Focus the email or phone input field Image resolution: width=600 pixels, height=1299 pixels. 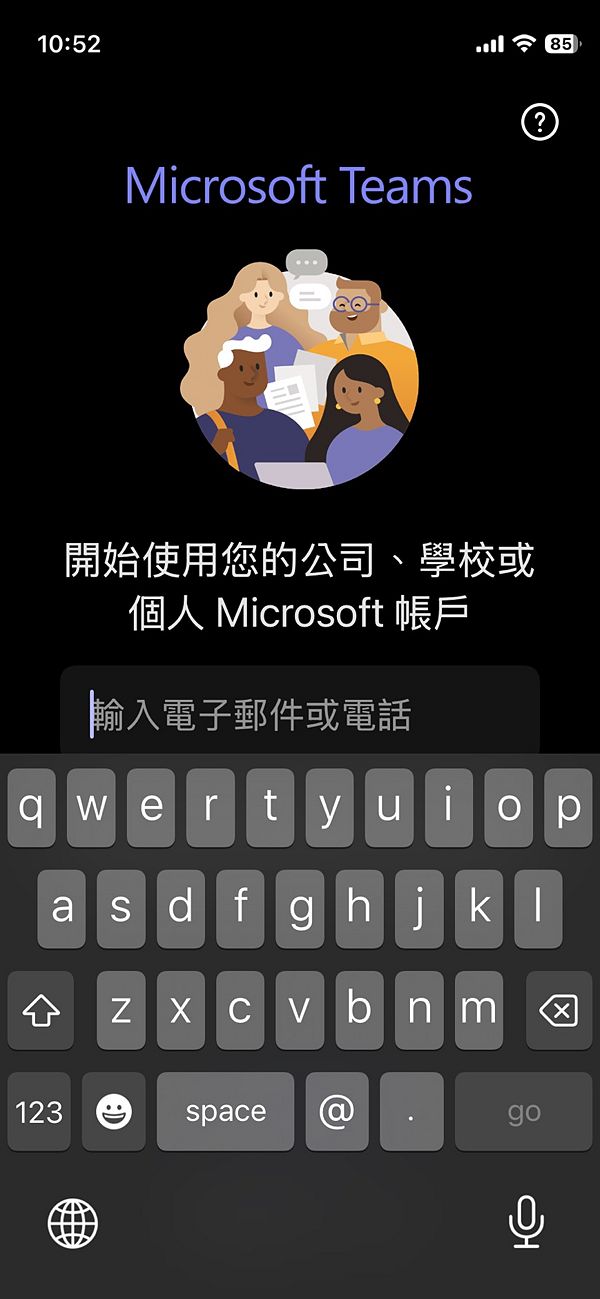(300, 714)
